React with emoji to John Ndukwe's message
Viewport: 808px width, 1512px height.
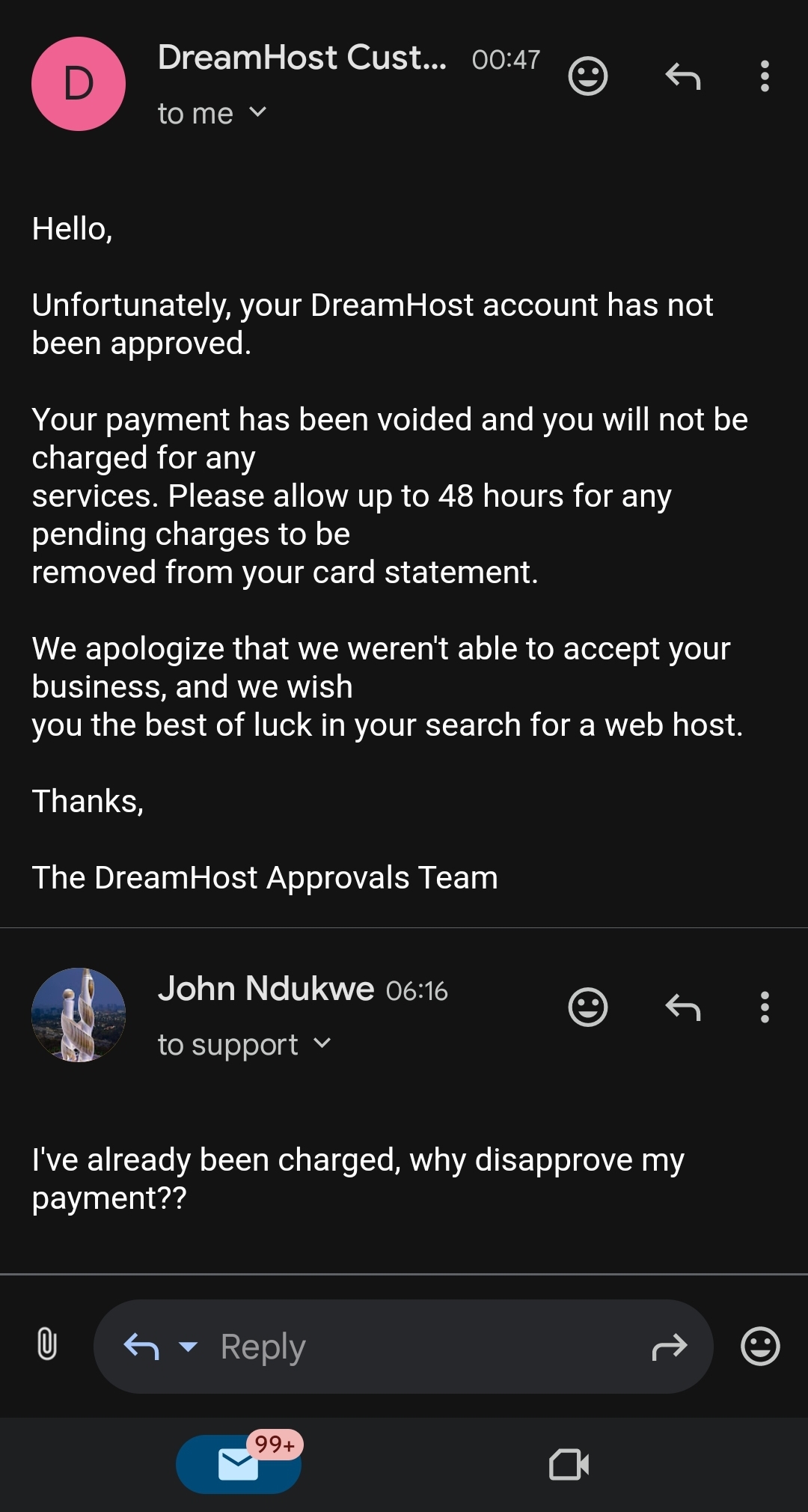(x=588, y=1008)
